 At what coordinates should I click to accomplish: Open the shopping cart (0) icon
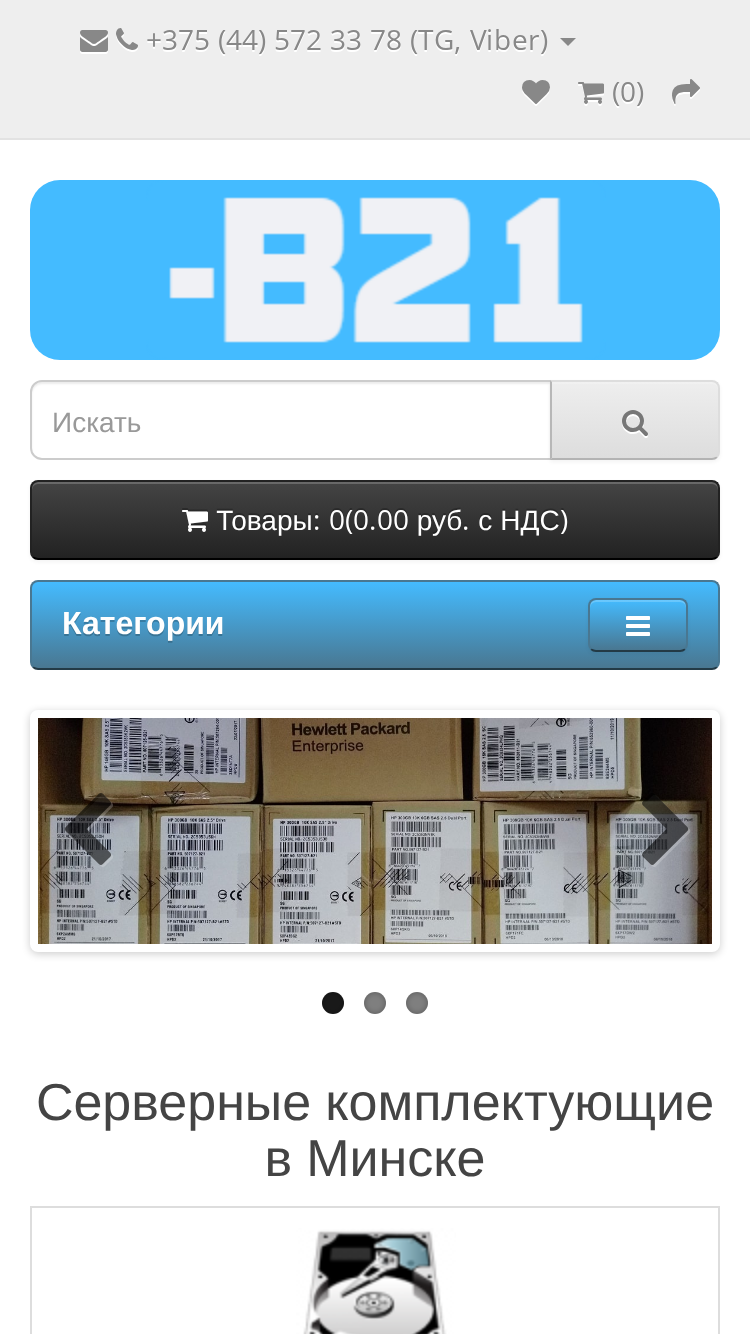tap(611, 92)
